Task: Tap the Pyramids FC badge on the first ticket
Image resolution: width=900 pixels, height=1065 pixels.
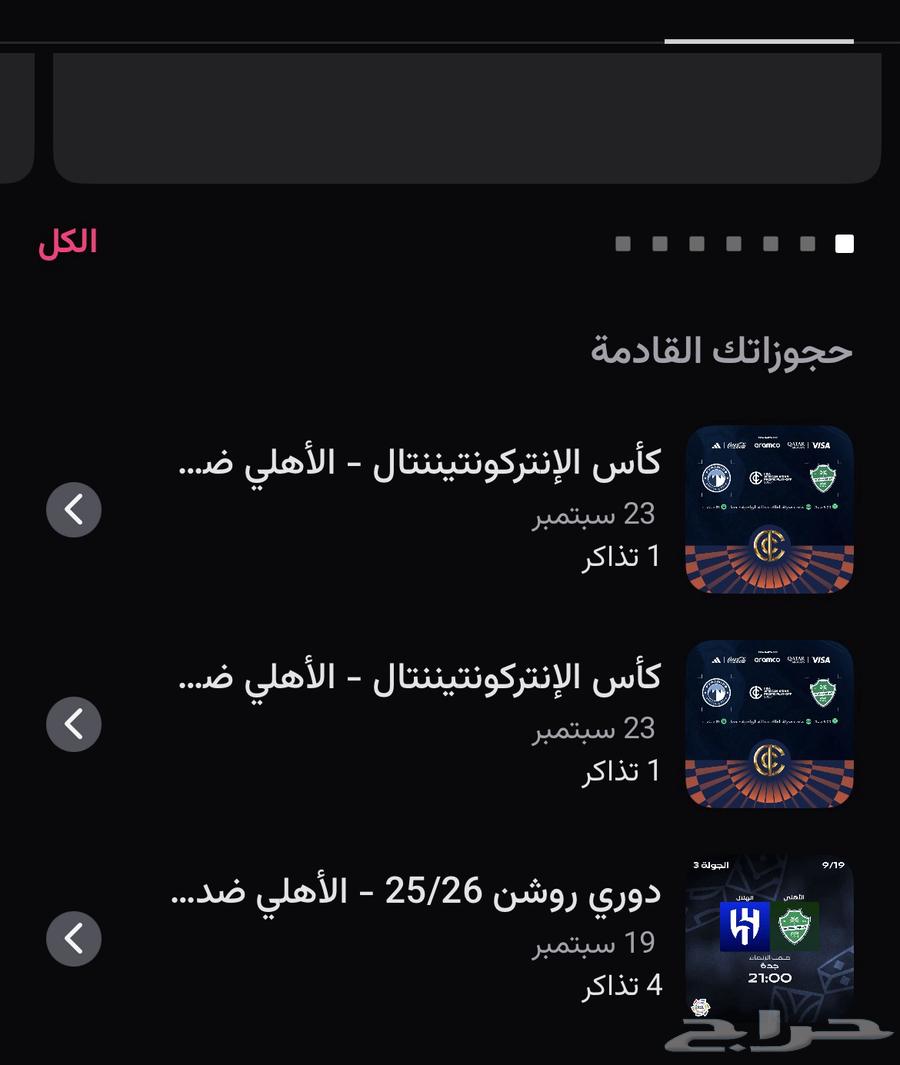Action: (715, 477)
